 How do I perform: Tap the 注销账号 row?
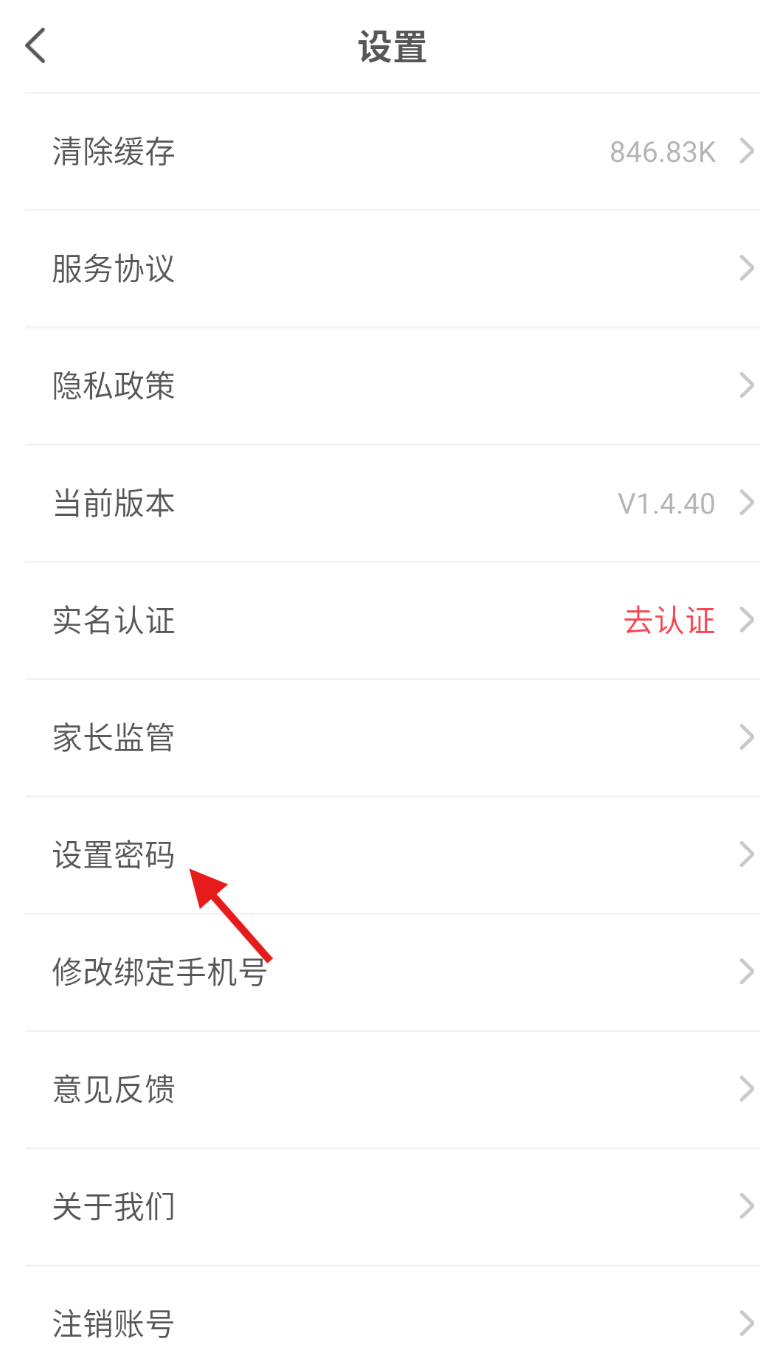[x=390, y=1323]
